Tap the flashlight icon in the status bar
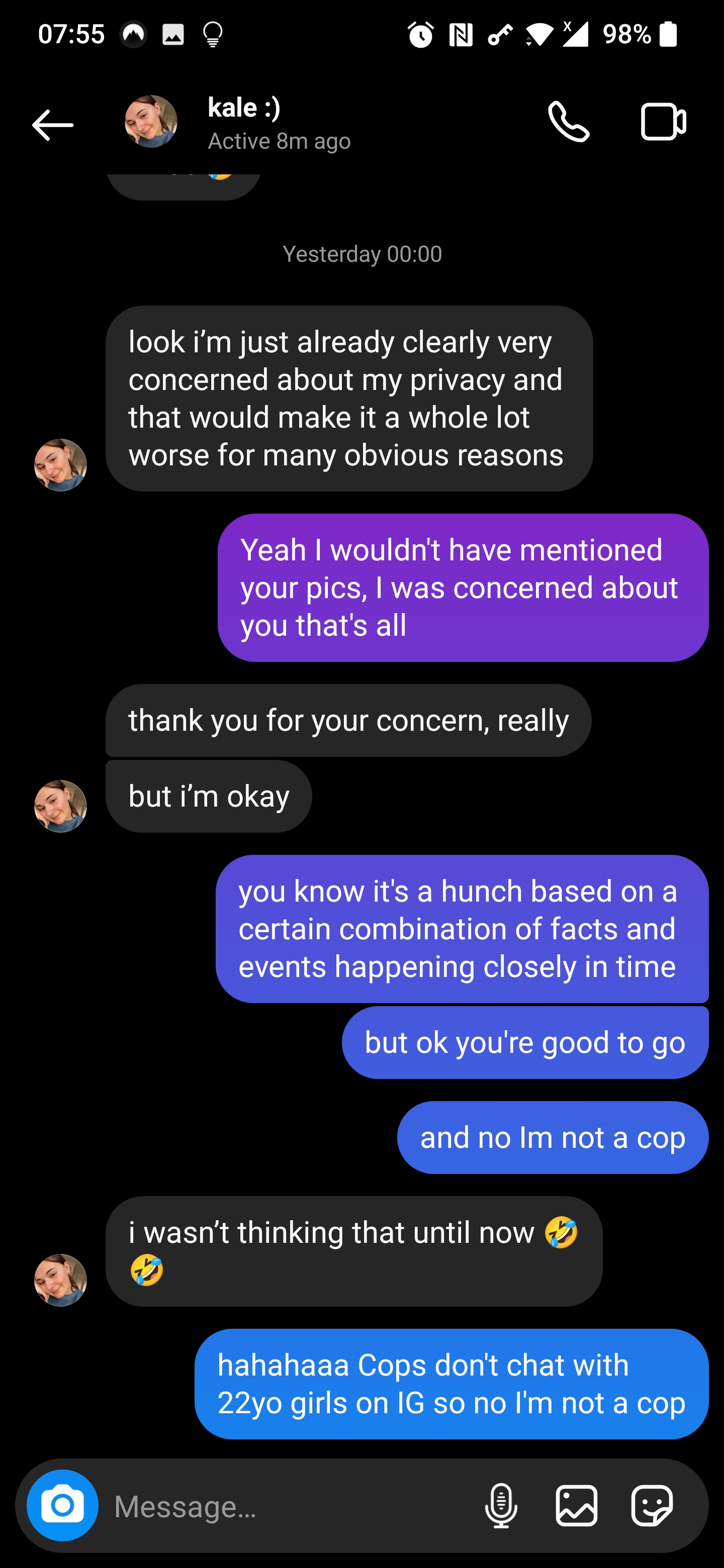Viewport: 724px width, 1568px height. (x=212, y=35)
